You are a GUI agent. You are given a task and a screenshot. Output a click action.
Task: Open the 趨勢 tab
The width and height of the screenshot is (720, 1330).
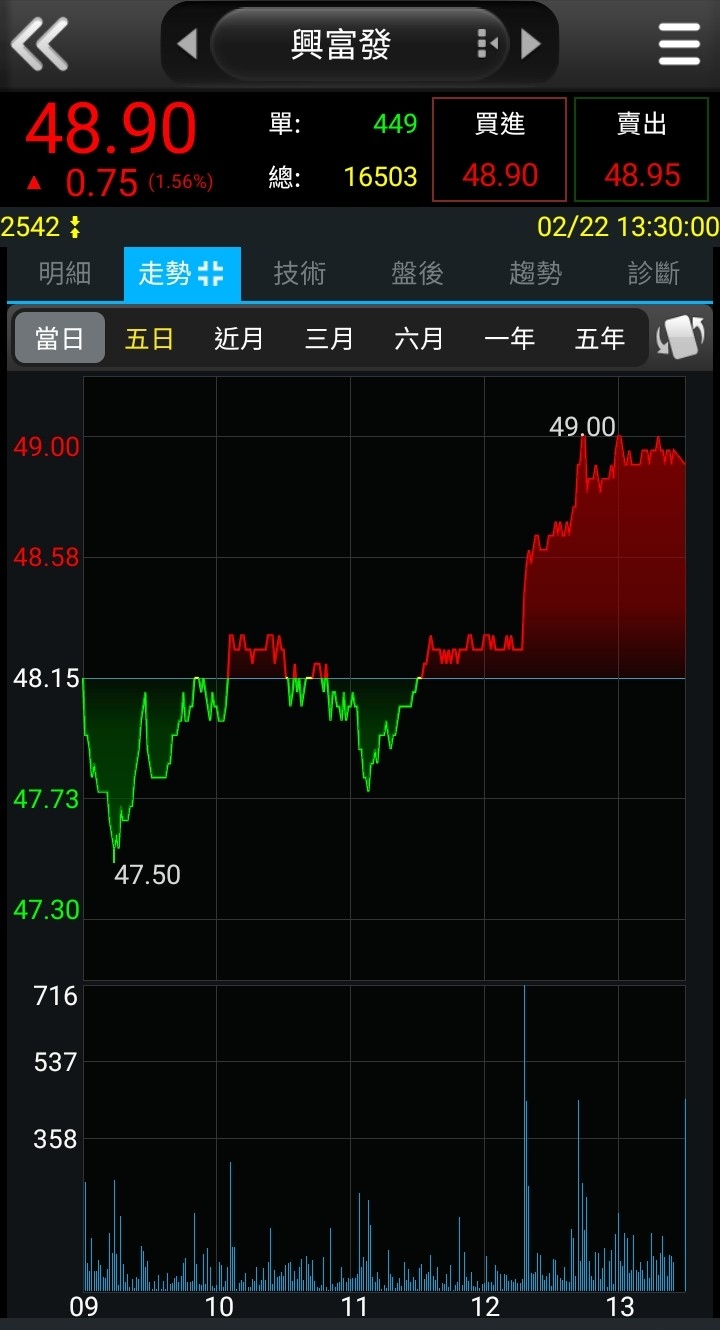point(535,273)
